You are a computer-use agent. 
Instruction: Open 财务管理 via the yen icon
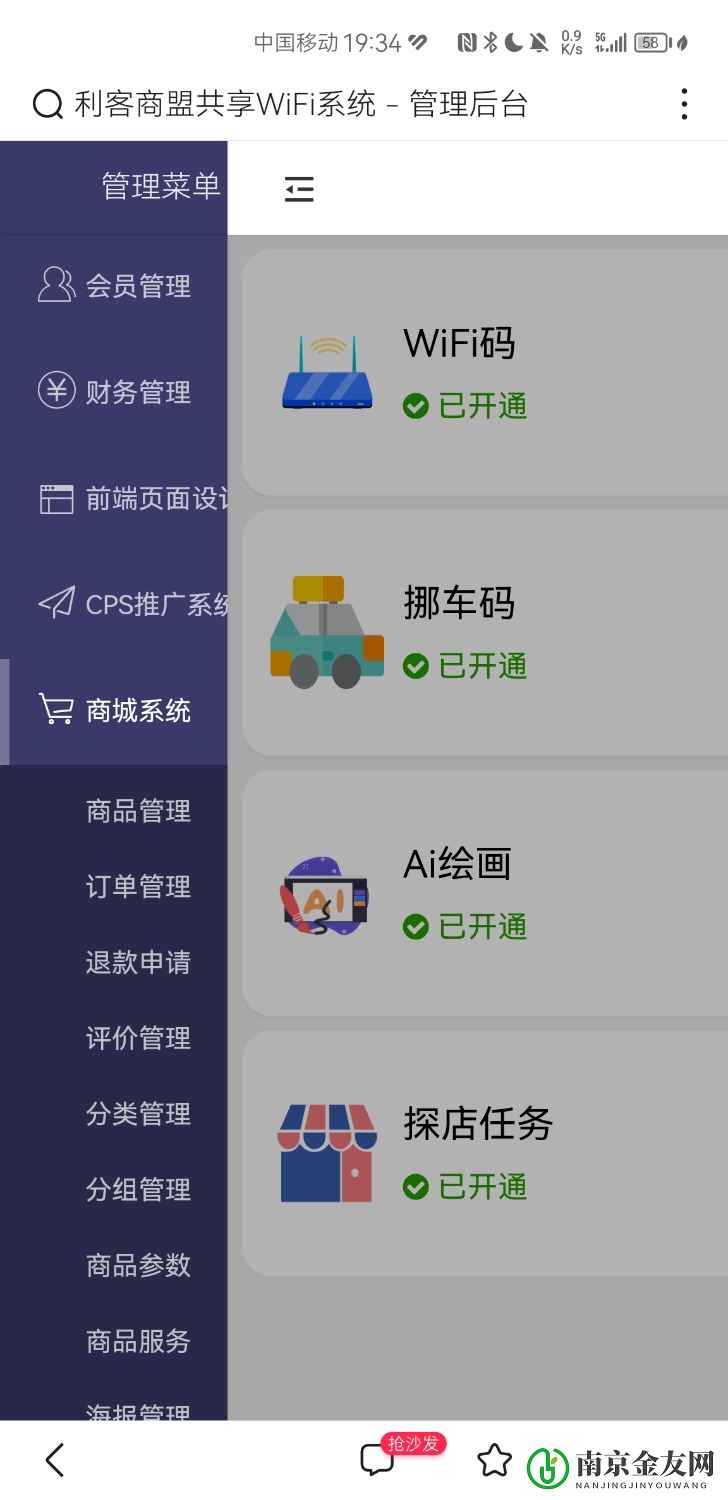tap(55, 391)
